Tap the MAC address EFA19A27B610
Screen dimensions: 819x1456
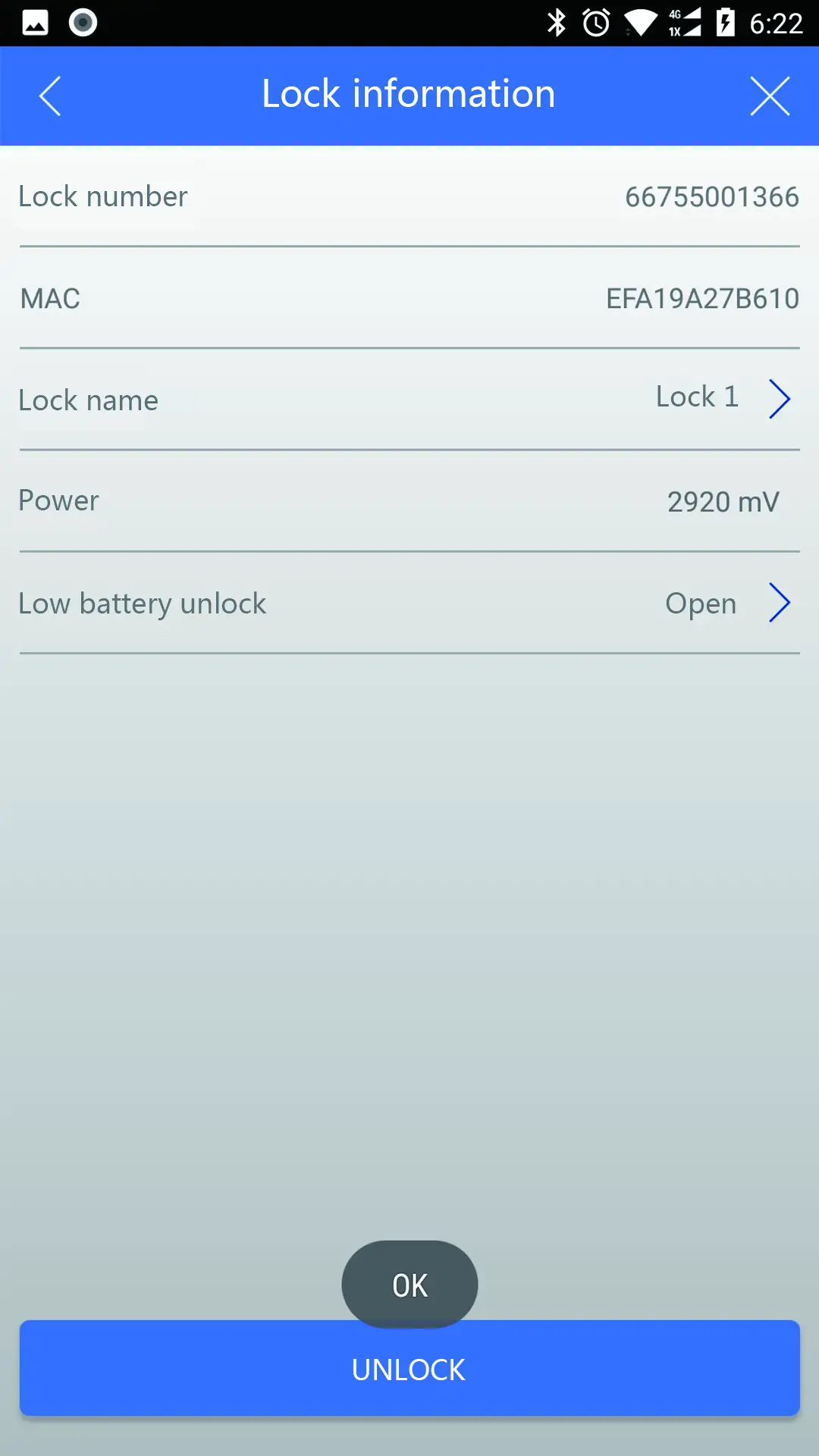702,298
